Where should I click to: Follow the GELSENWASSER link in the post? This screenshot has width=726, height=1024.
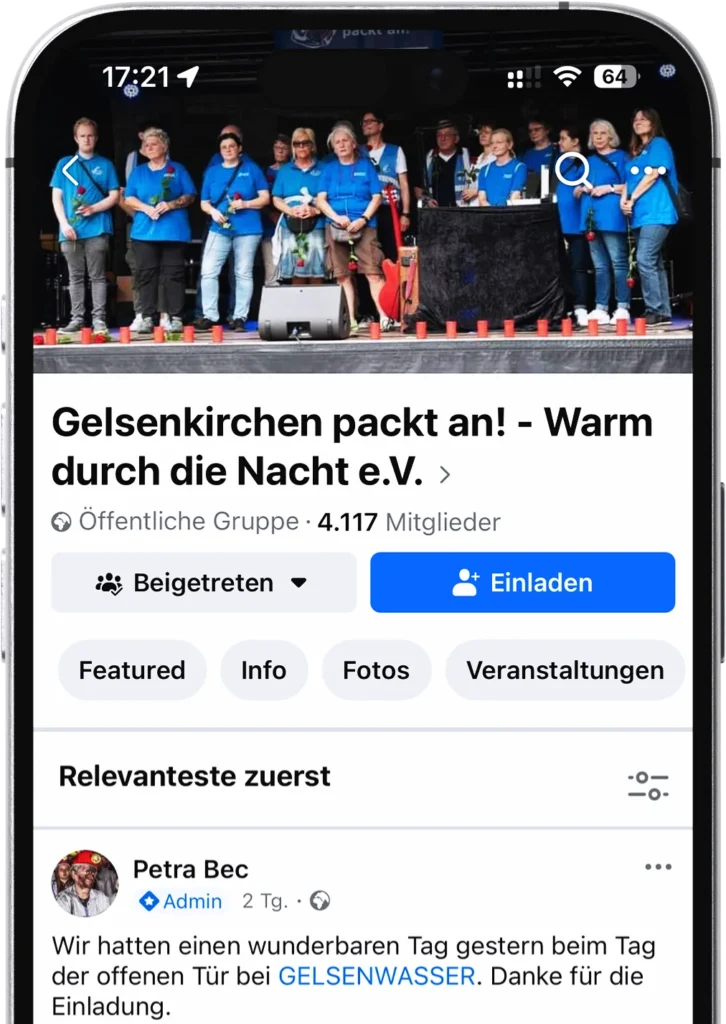coord(376,975)
